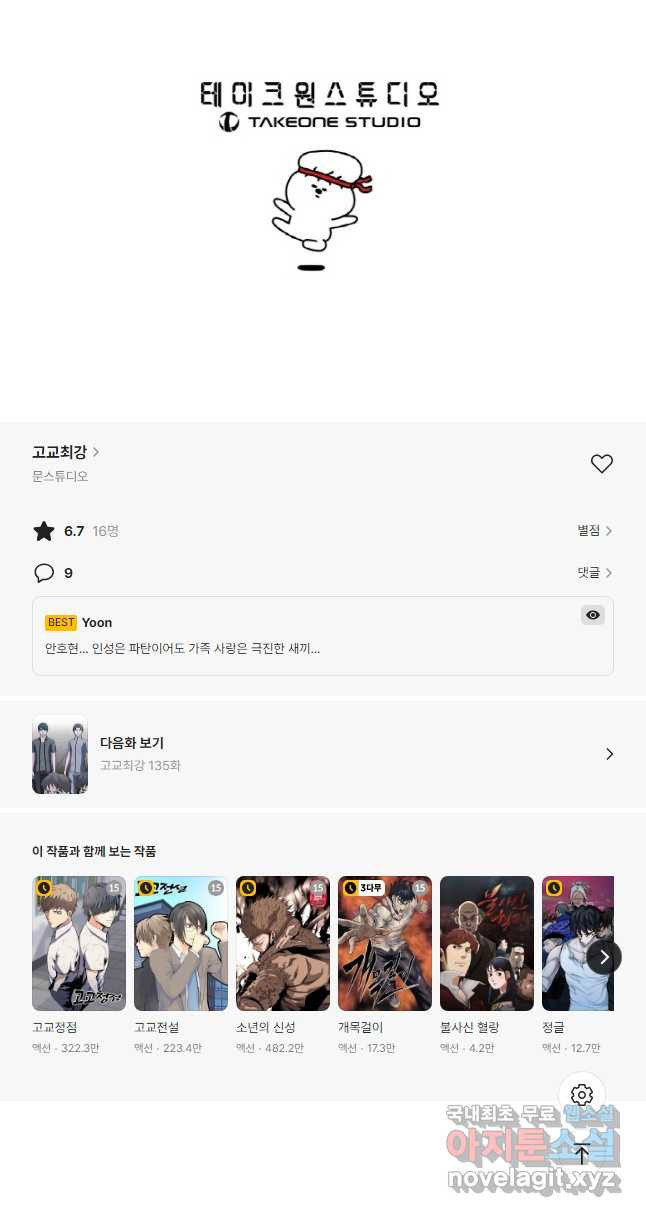Open the 별점 rating link
Screen dimensions: 646x1217
tap(595, 531)
